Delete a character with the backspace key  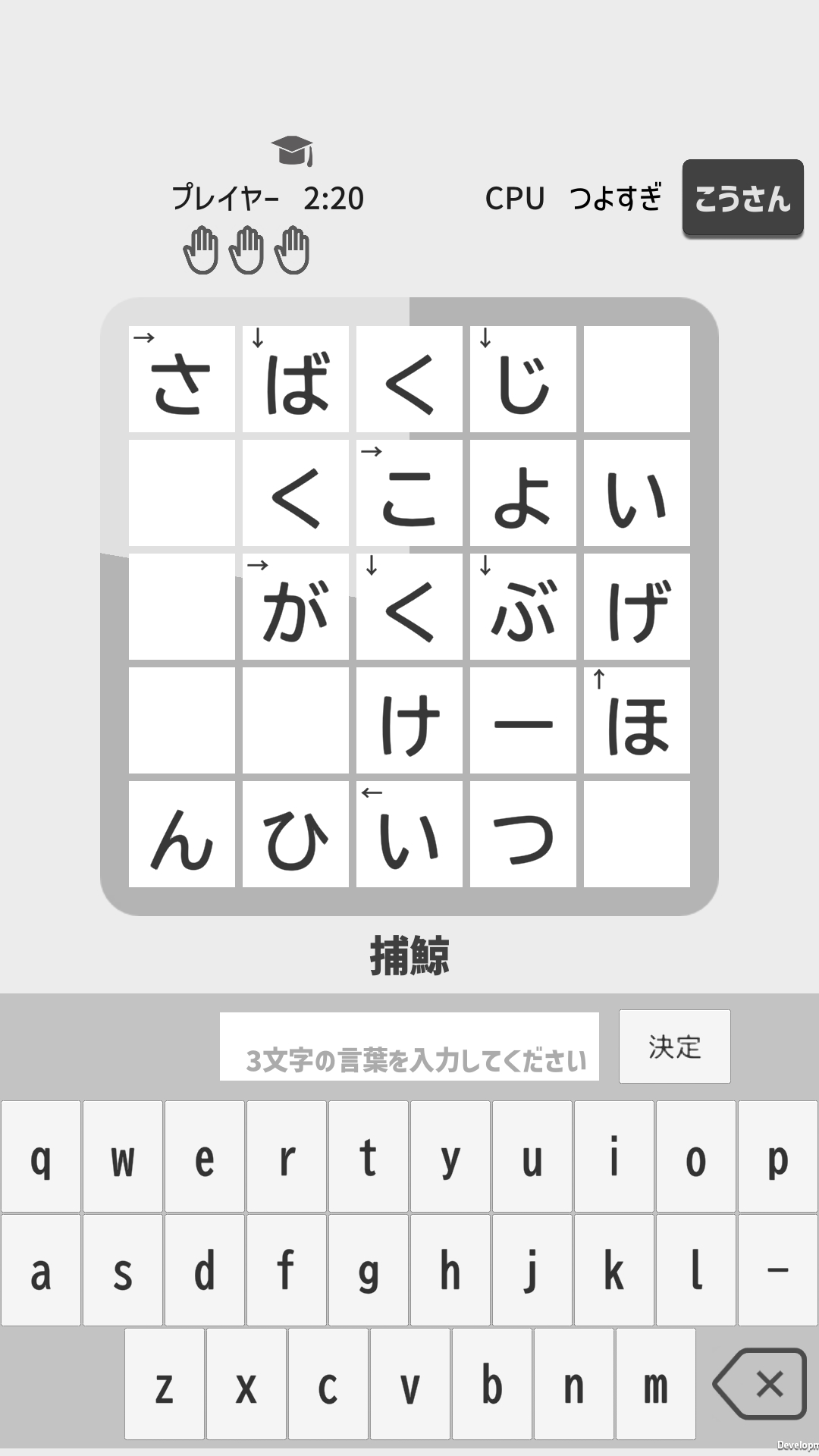coord(759,1384)
